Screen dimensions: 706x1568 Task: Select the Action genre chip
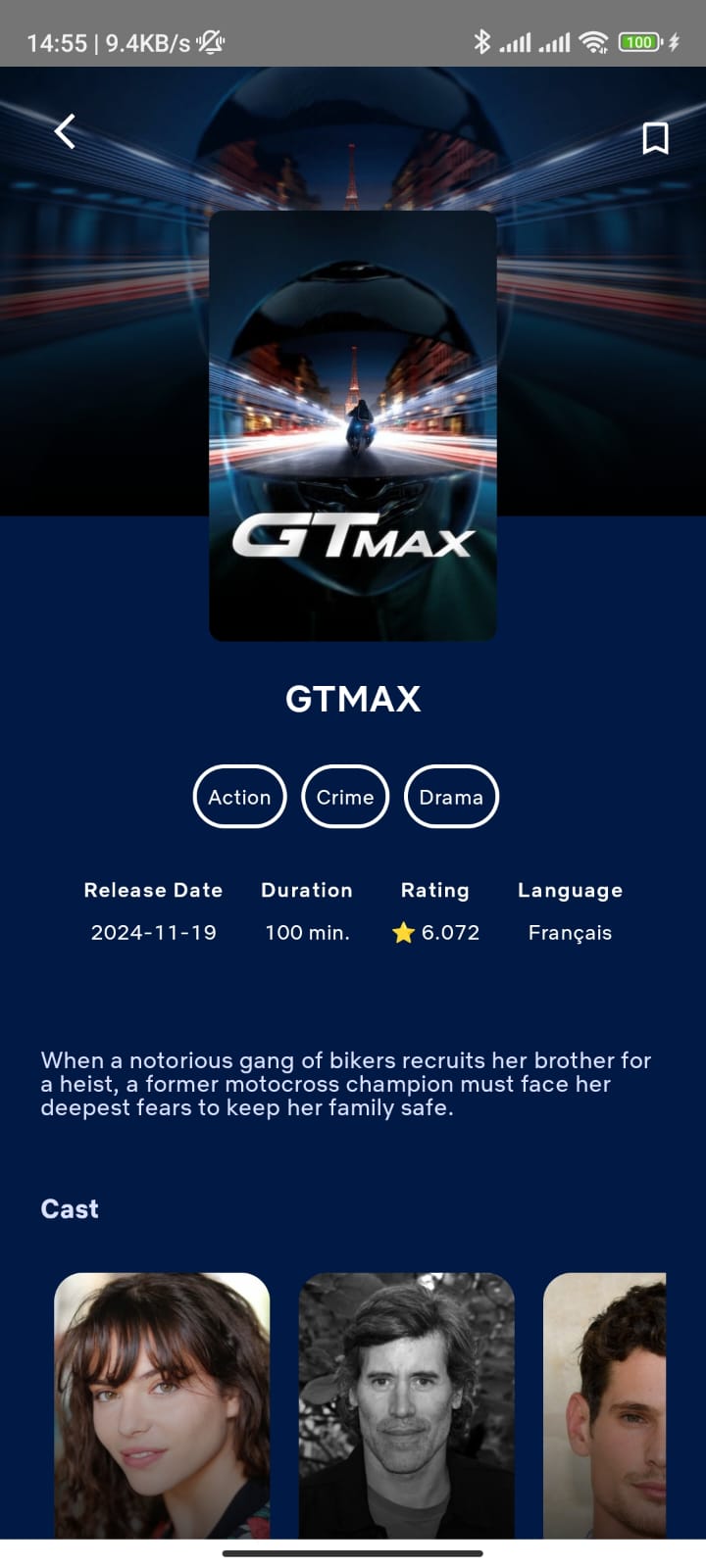point(239,797)
